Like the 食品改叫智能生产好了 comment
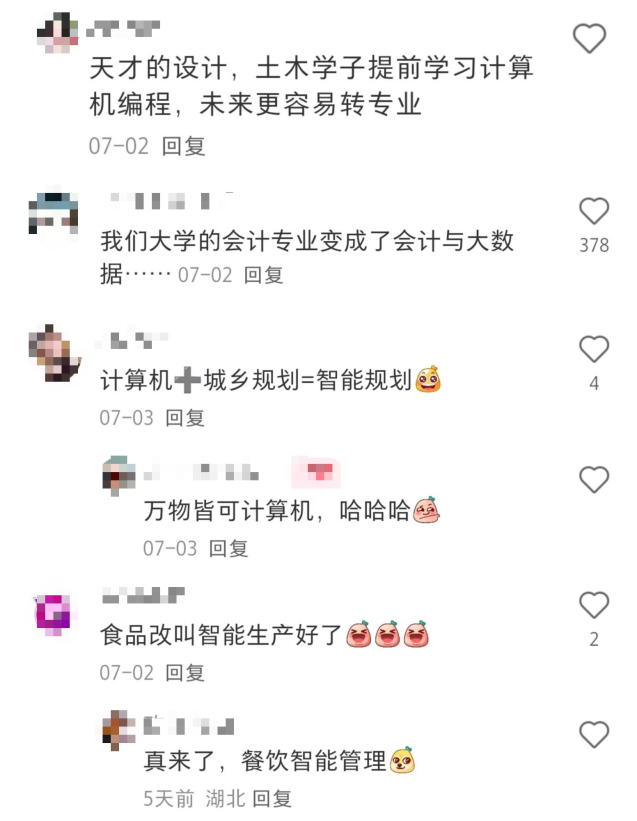This screenshot has height=821, width=637. [594, 605]
